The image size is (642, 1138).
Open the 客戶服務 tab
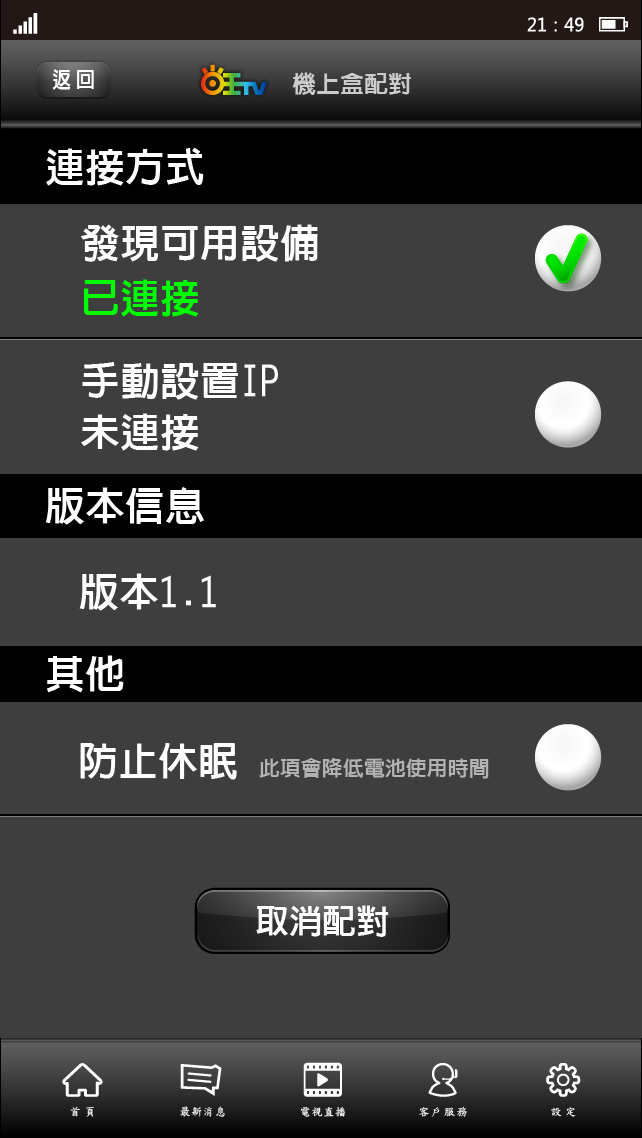coord(443,1090)
